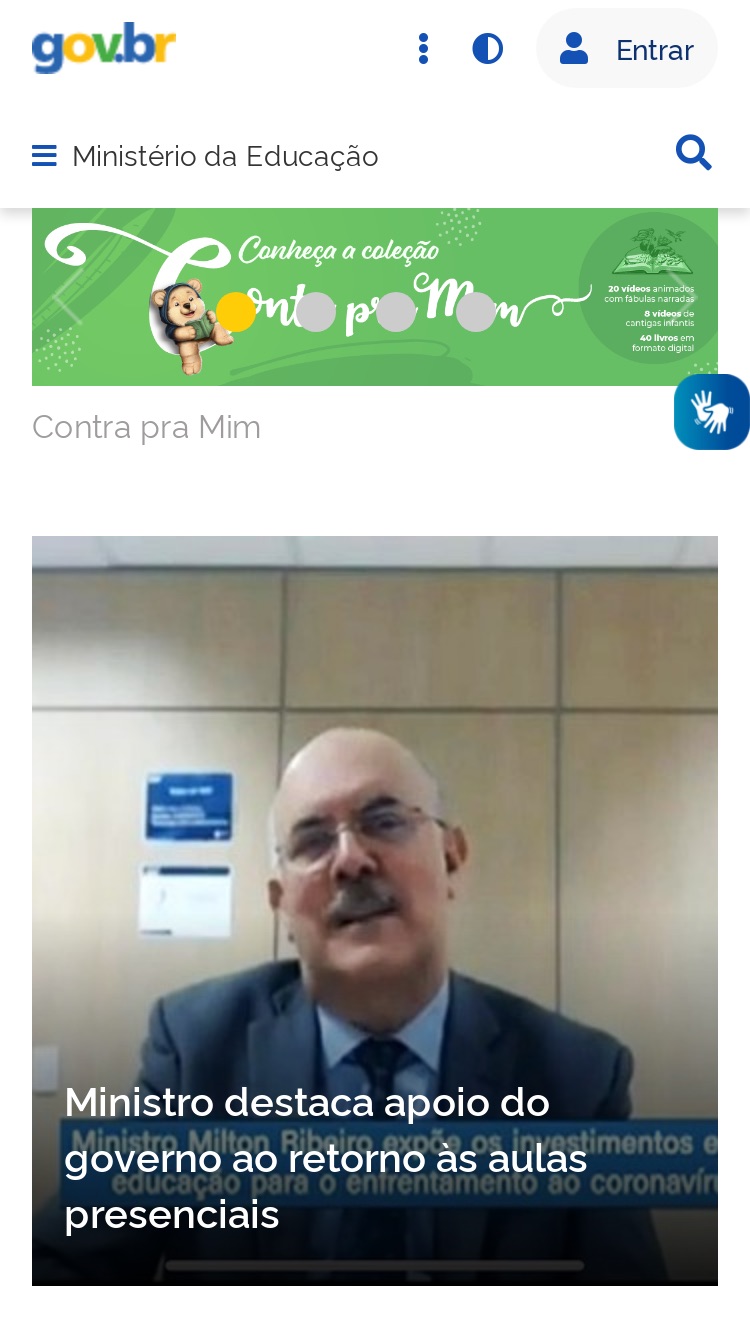Open the gov.br home logo link
This screenshot has width=750, height=1334.
point(104,48)
